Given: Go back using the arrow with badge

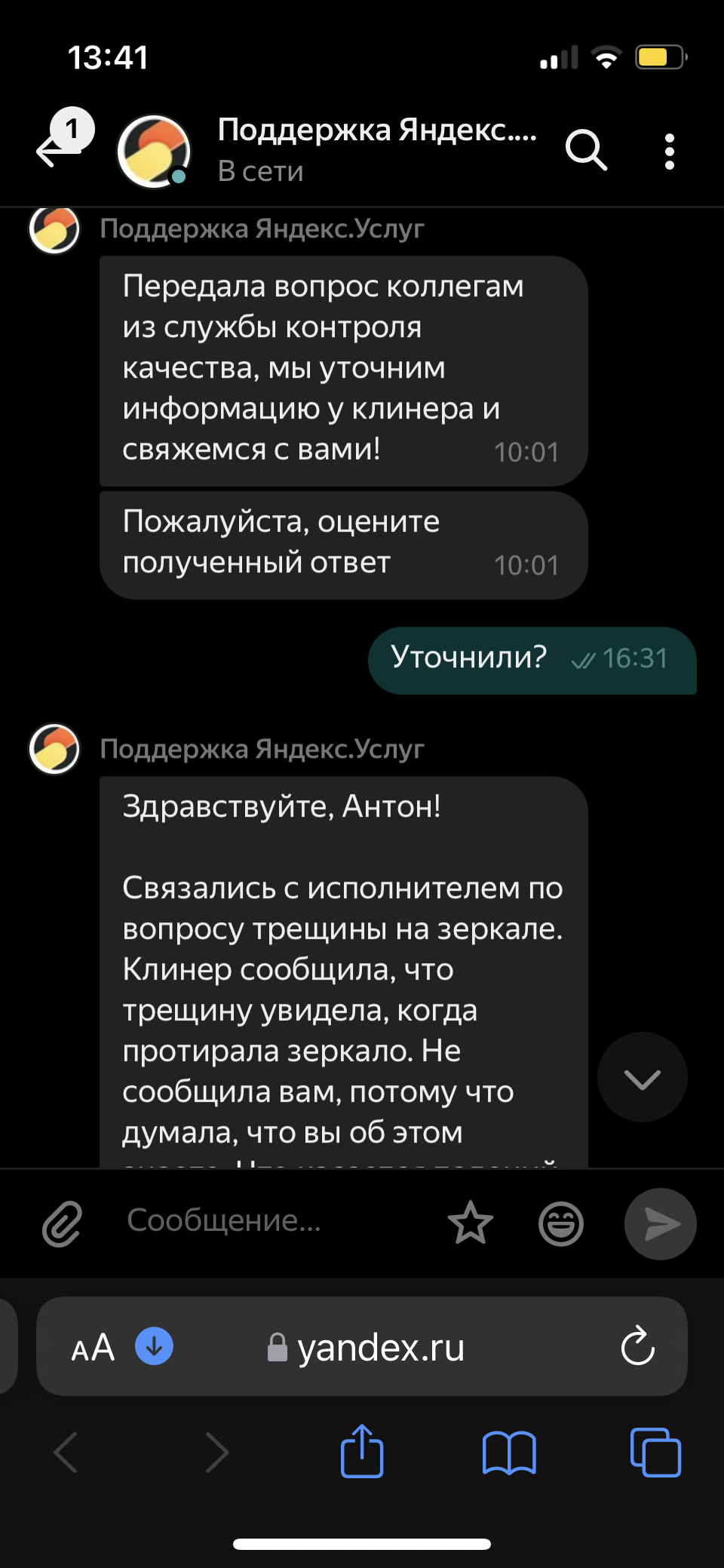Looking at the screenshot, I should (63, 140).
